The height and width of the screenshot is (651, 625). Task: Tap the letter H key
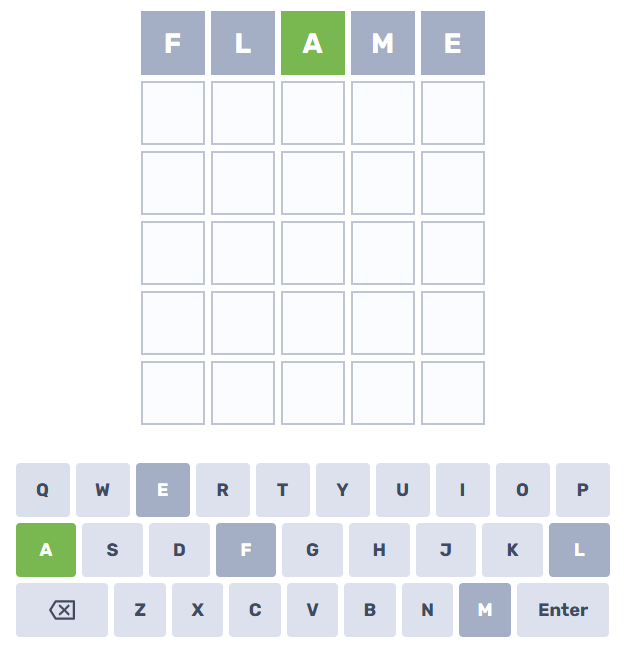pos(379,550)
